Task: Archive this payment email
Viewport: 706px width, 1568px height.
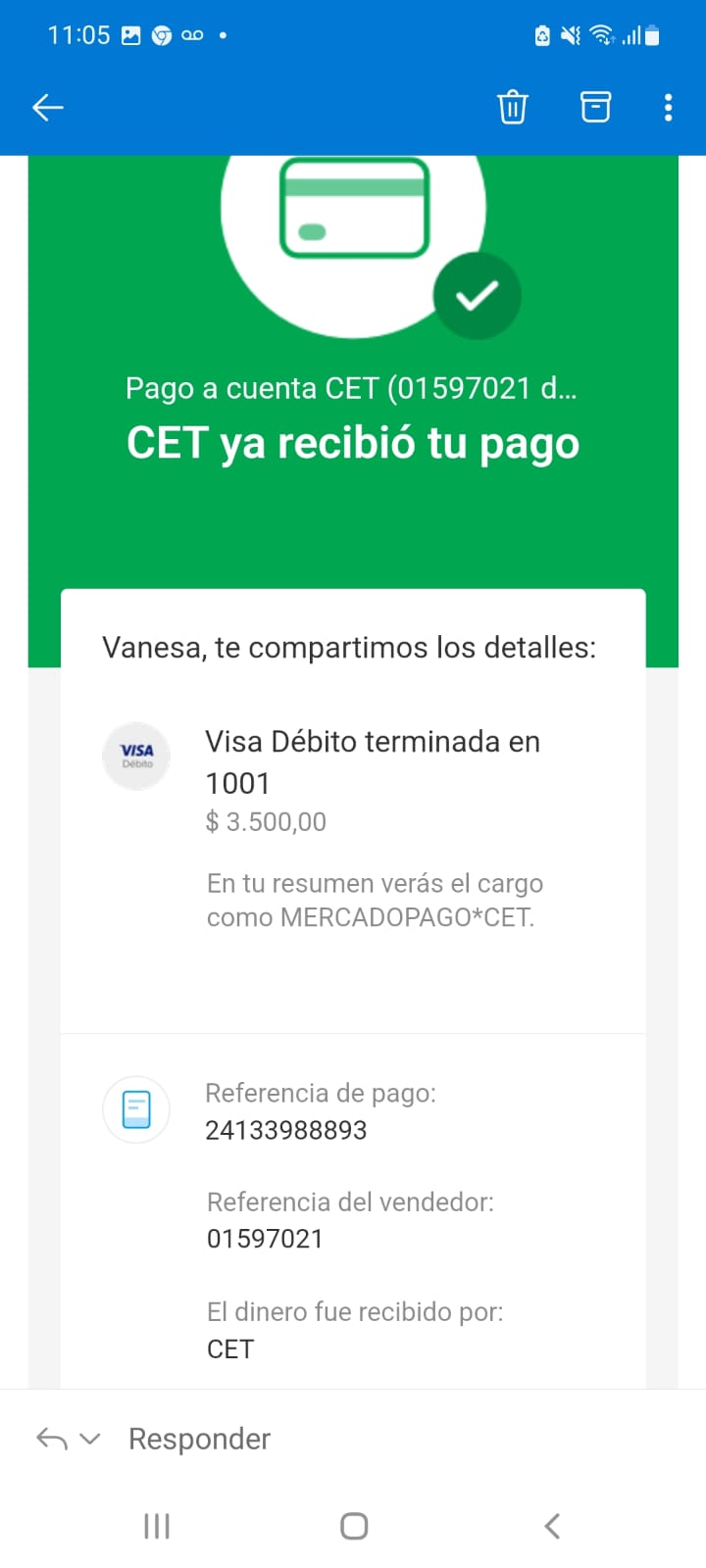Action: click(x=595, y=107)
